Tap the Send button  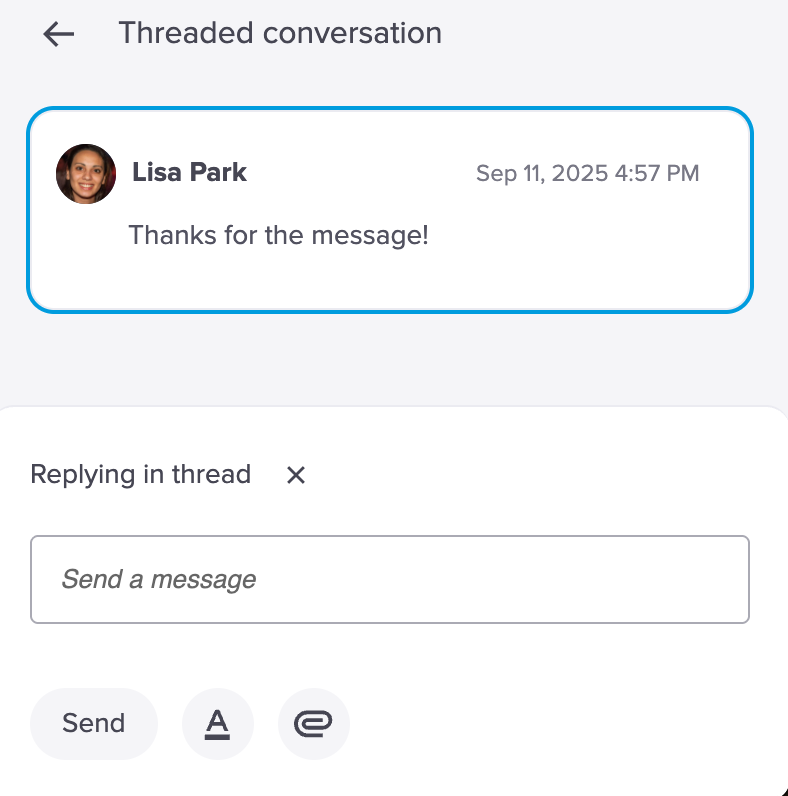pos(94,723)
